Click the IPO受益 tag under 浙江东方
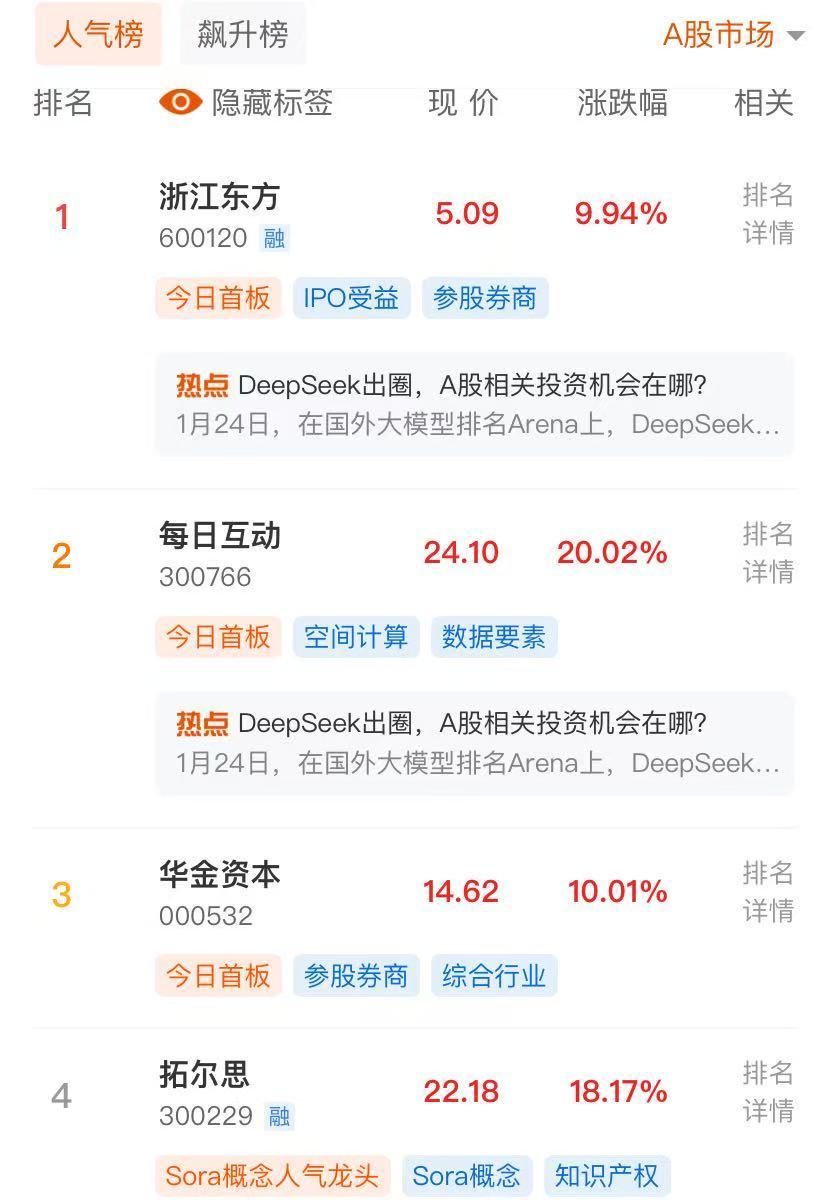Viewport: 828px width, 1200px height. click(351, 297)
